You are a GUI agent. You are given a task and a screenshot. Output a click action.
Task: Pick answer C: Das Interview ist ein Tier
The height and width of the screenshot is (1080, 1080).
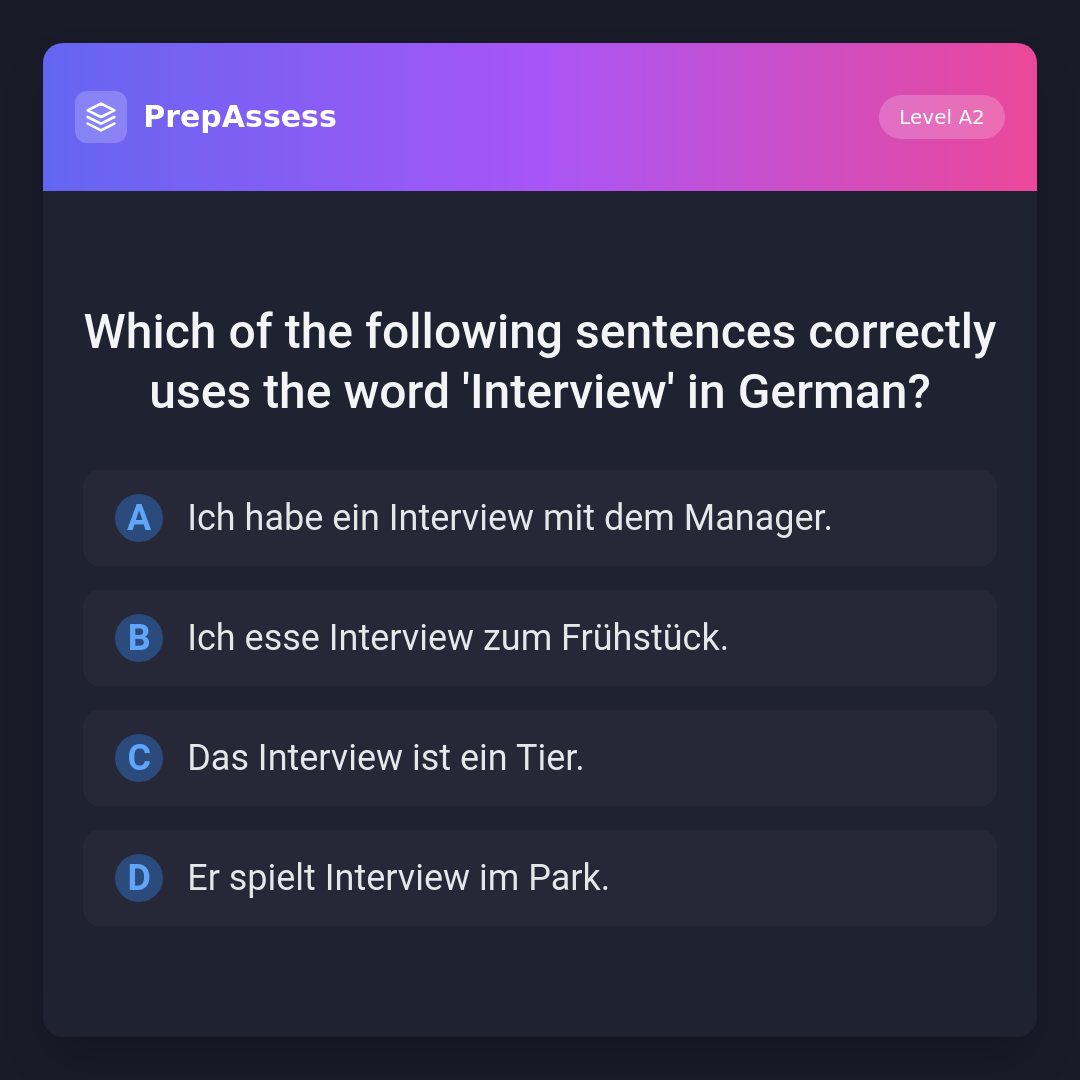coord(540,758)
